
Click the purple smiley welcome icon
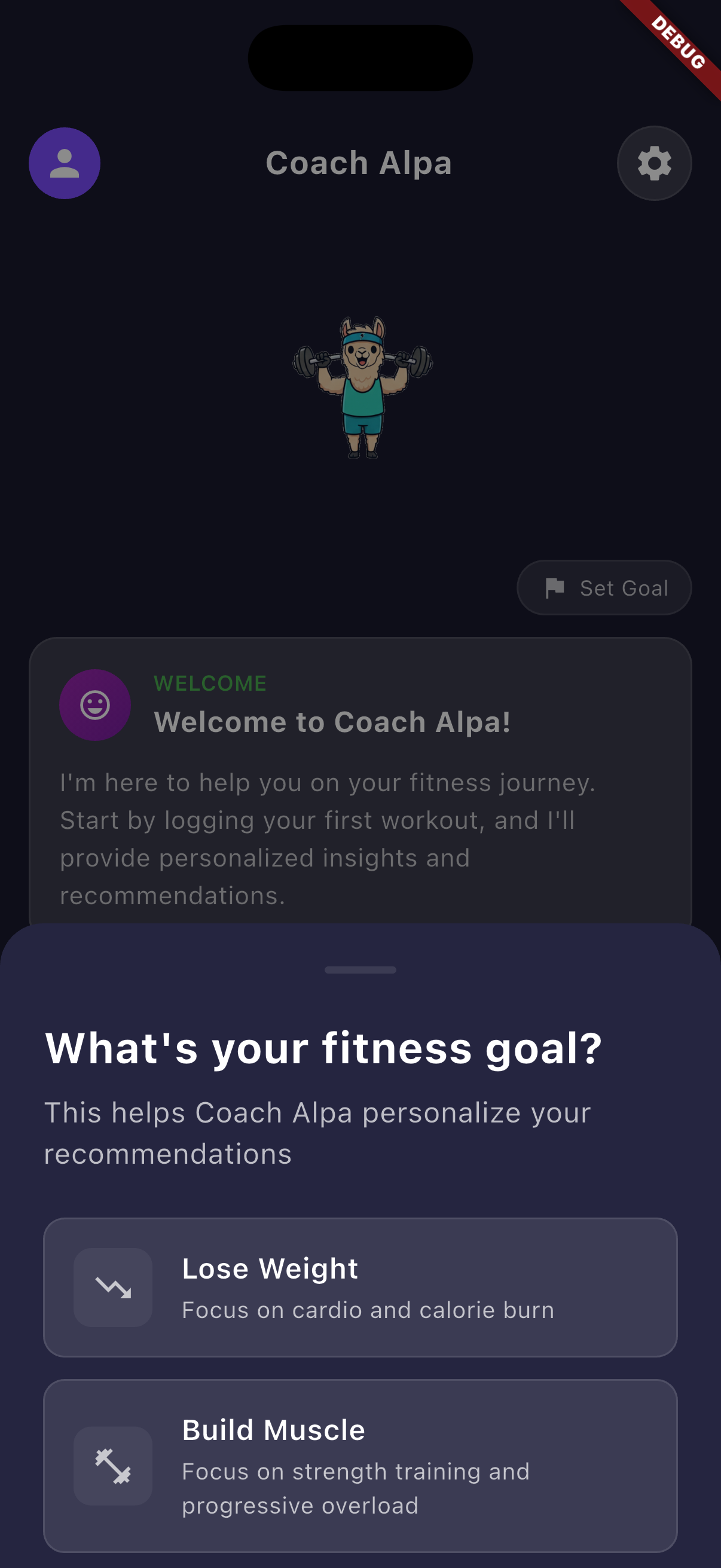pos(95,704)
